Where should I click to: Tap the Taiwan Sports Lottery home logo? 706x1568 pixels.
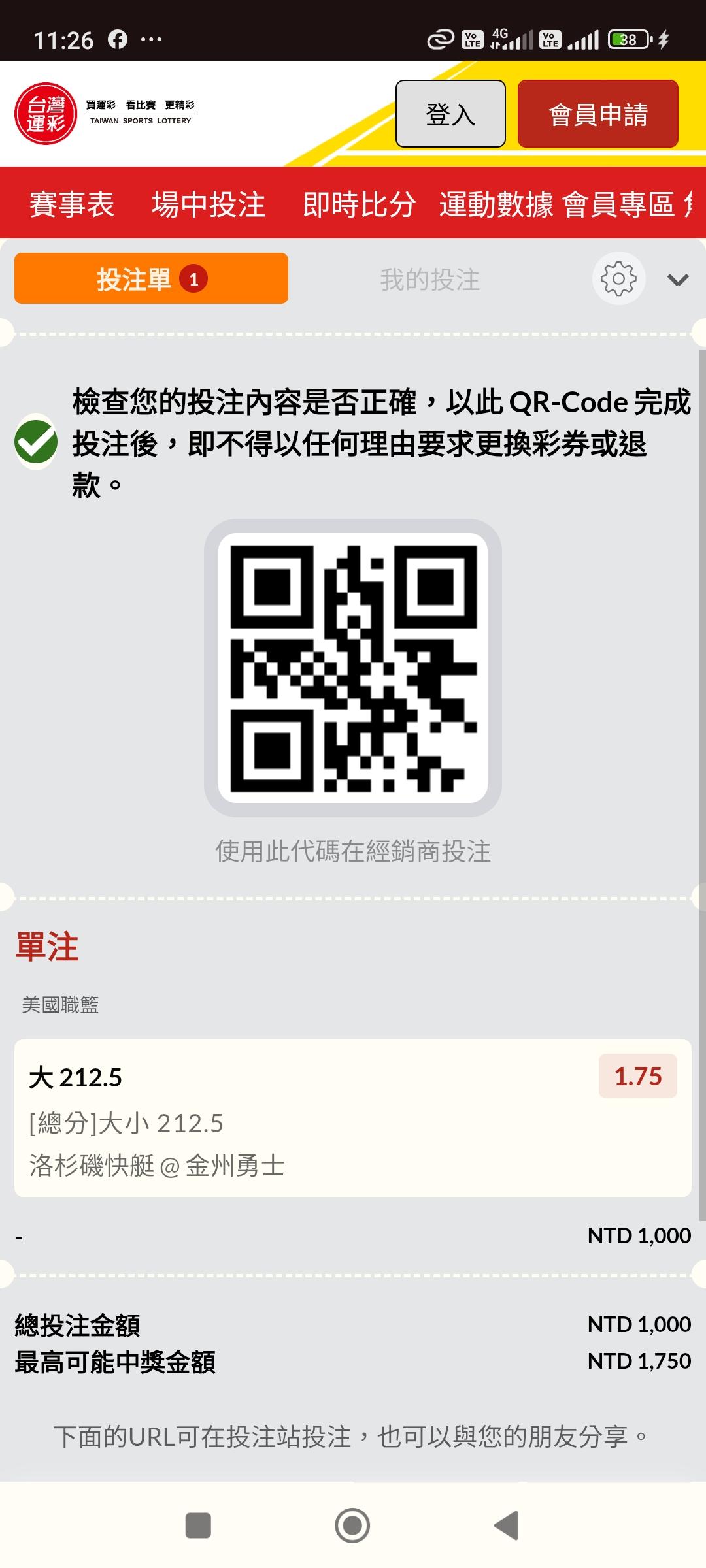106,113
